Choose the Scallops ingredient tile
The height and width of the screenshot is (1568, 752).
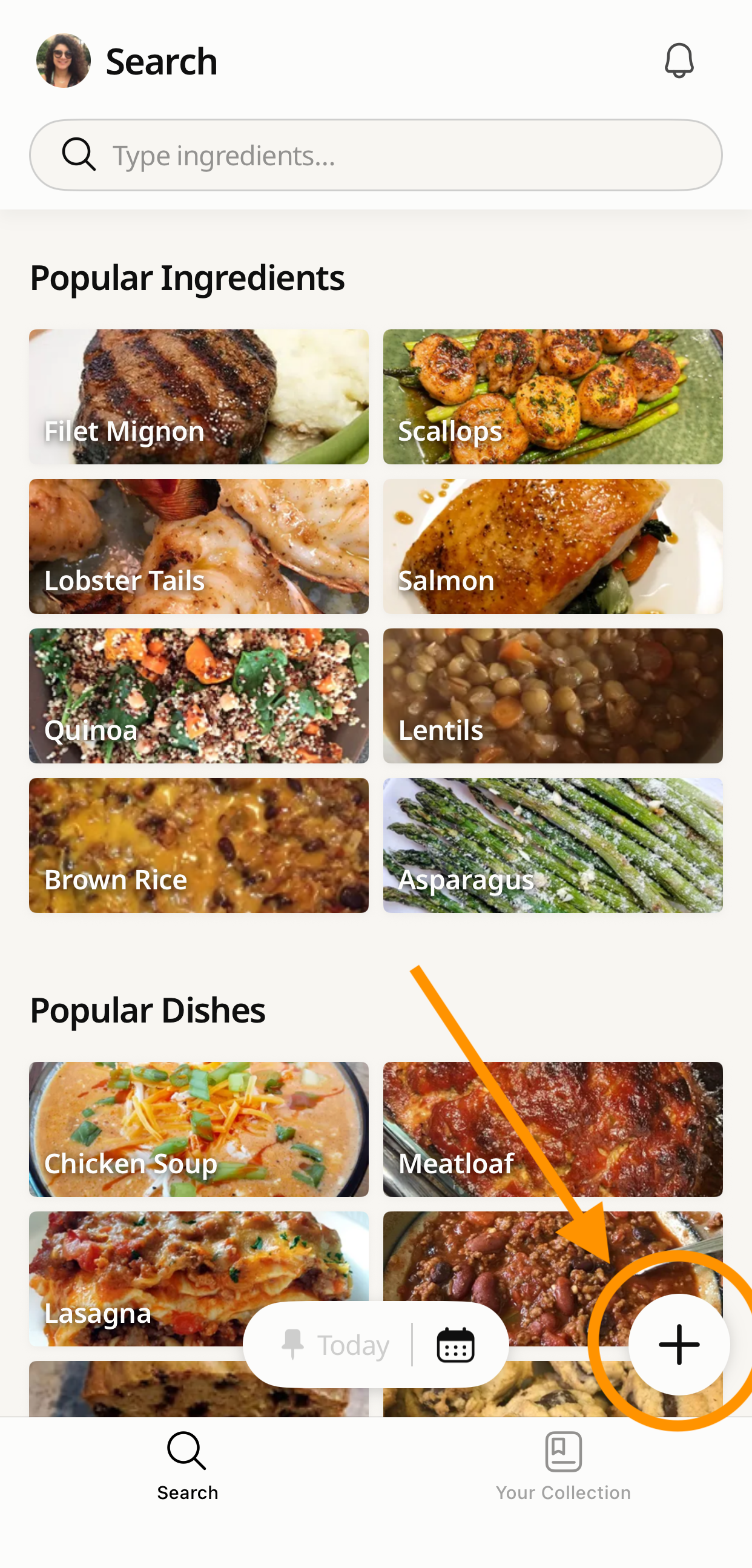[552, 397]
